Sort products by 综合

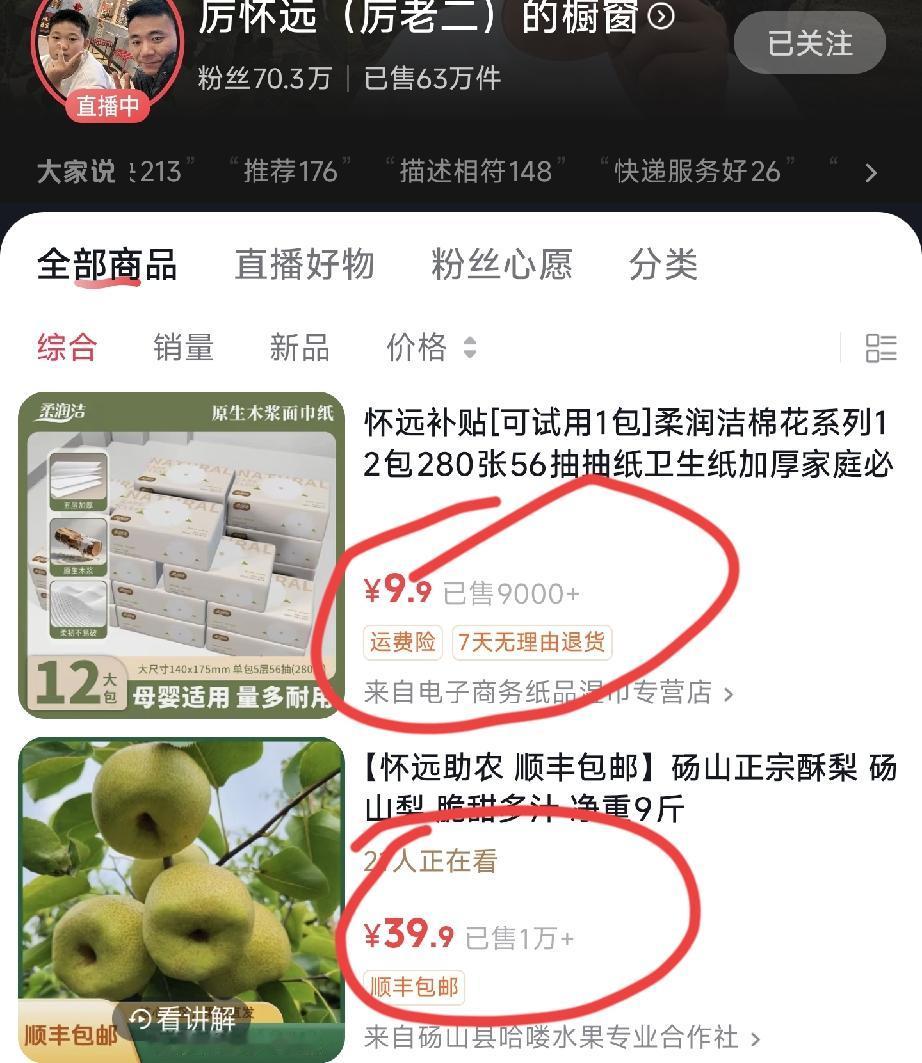pyautogui.click(x=67, y=348)
